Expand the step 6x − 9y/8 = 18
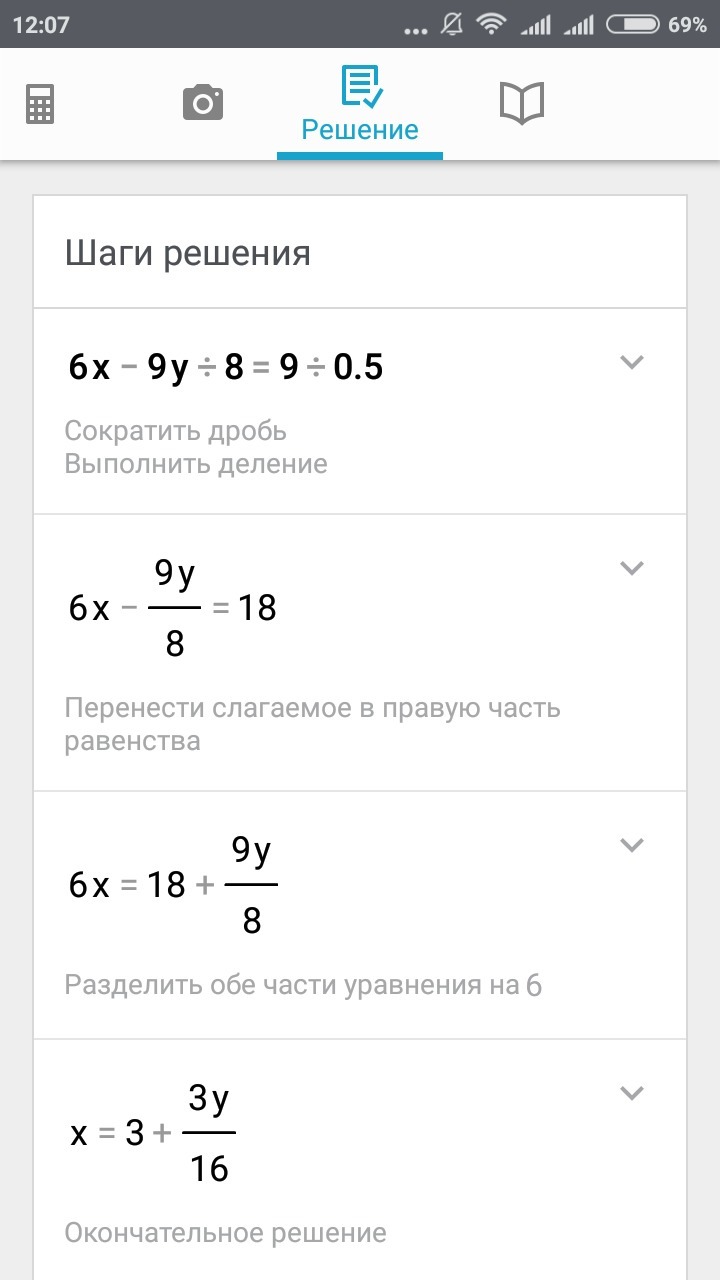 click(631, 568)
